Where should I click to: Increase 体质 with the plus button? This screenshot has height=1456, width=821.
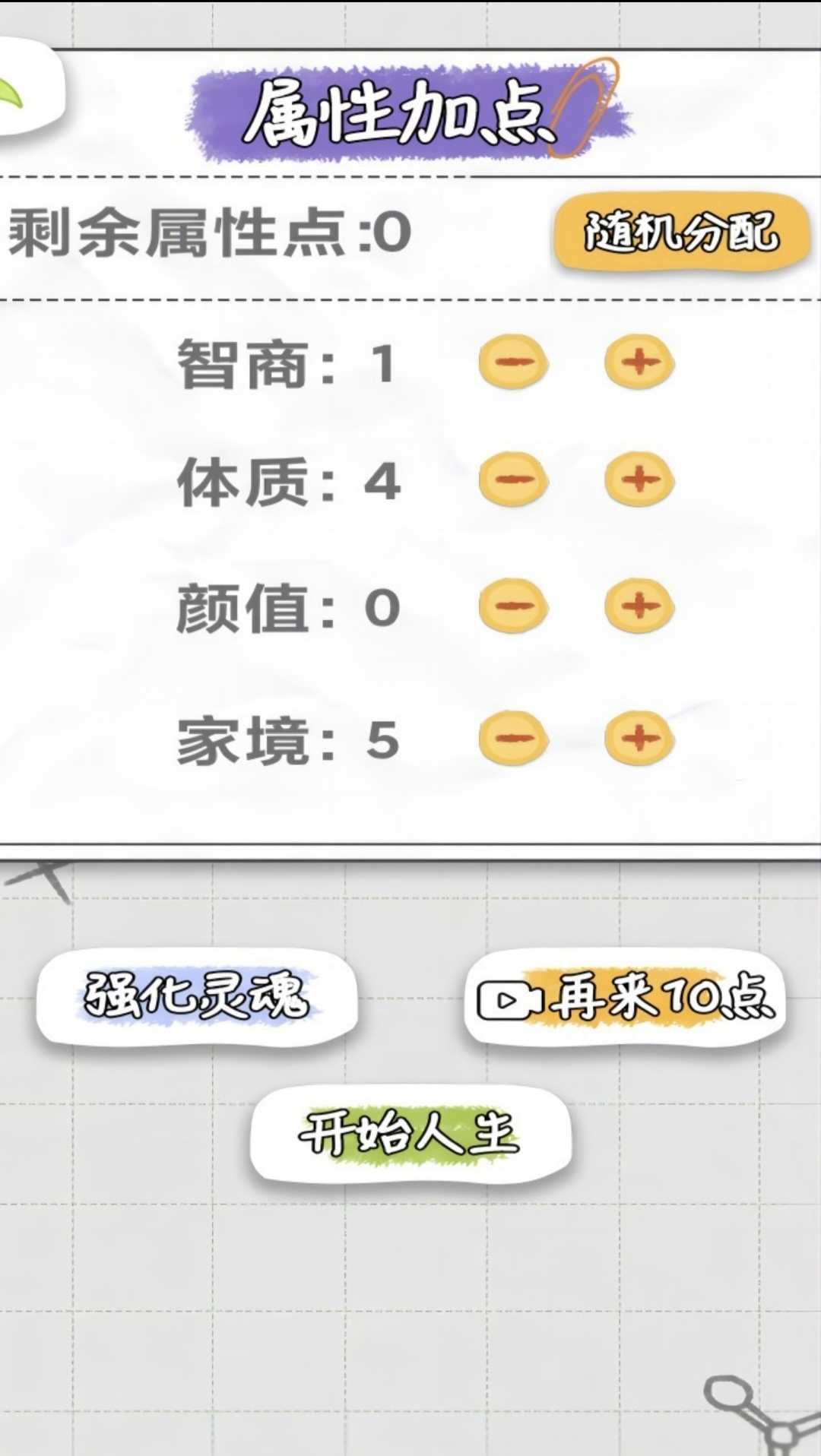pyautogui.click(x=639, y=480)
